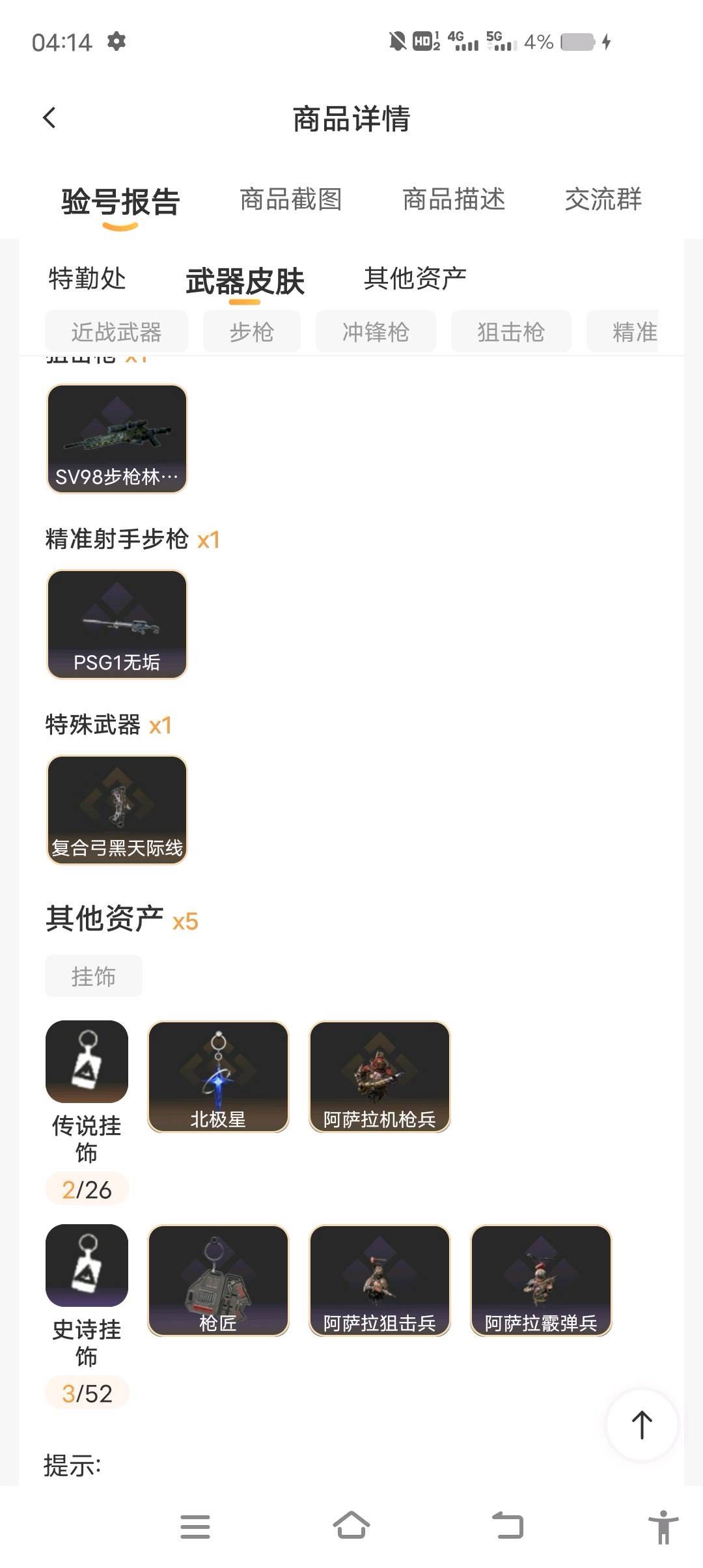This screenshot has height=1568, width=703.
Task: Filter skins by 步枪
Action: point(252,332)
